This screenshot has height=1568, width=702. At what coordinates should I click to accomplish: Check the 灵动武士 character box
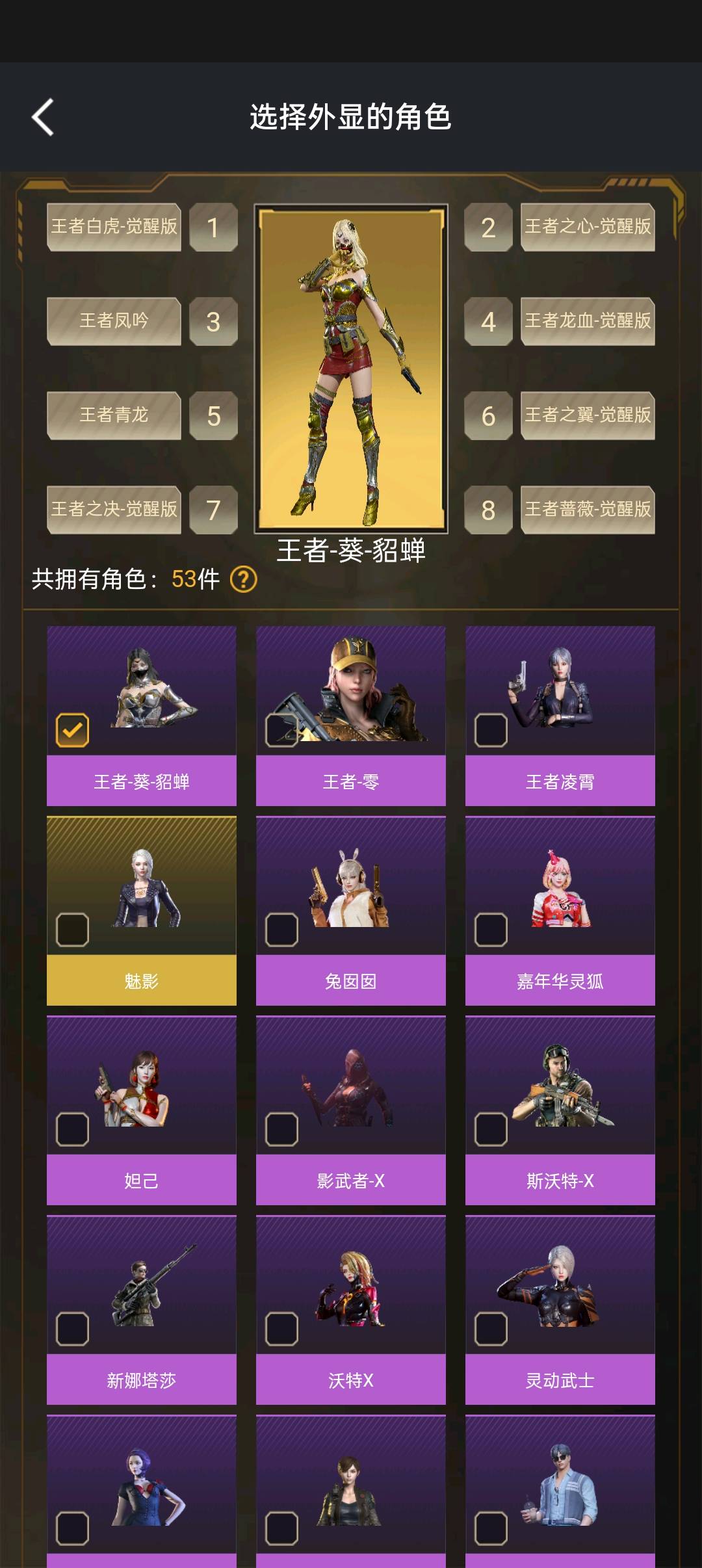click(491, 1329)
